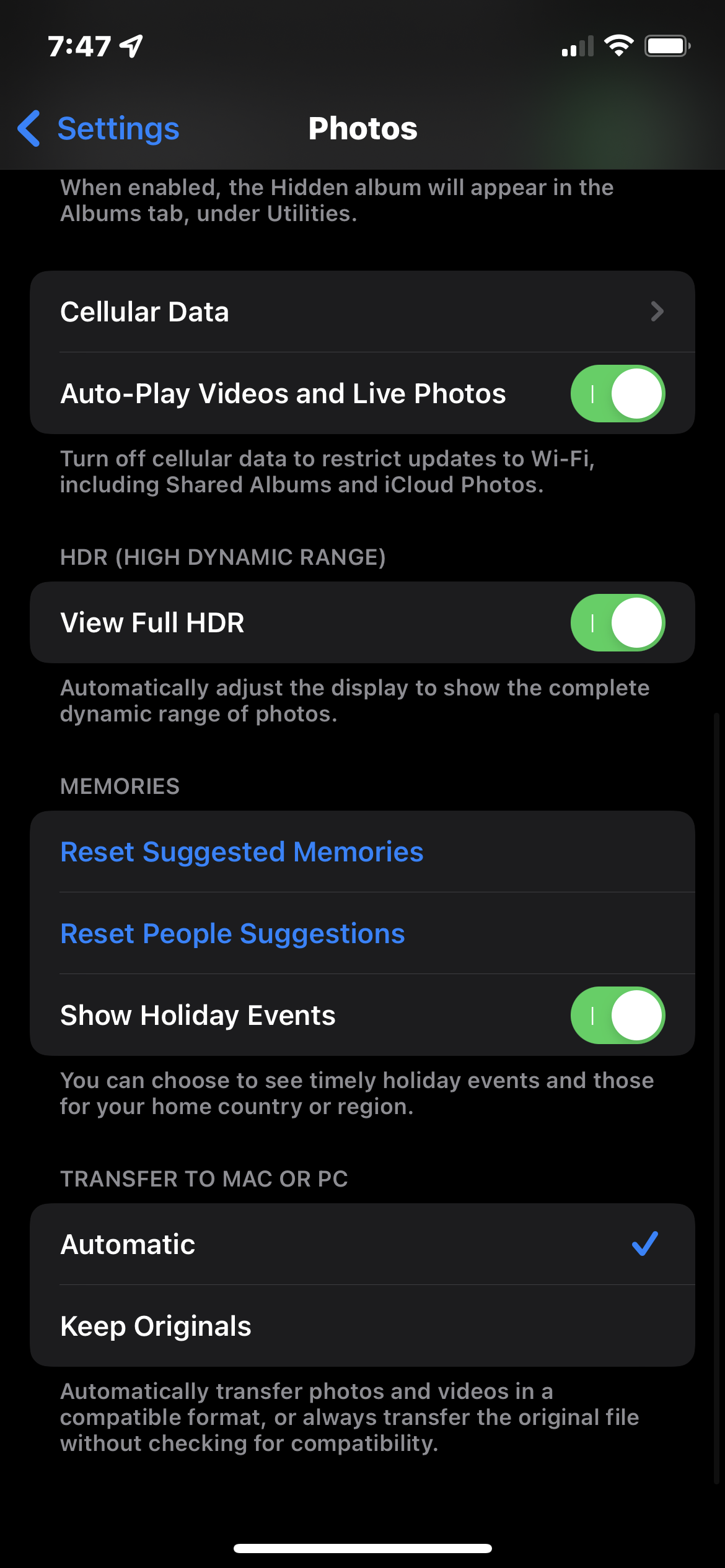Toggle off Show Holiday Events
Viewport: 725px width, 1568px height.
click(x=617, y=1016)
